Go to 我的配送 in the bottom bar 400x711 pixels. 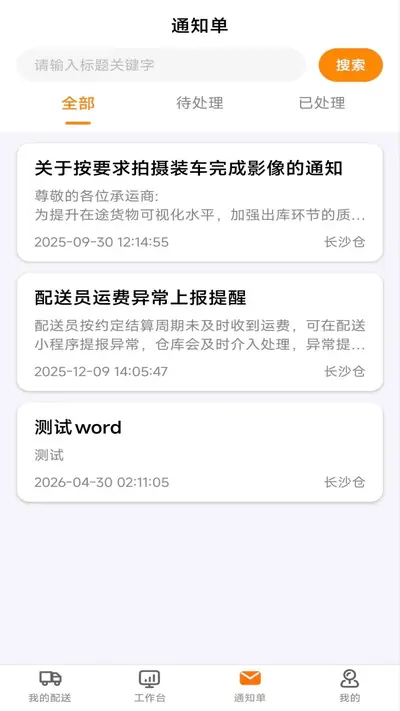[x=50, y=687]
